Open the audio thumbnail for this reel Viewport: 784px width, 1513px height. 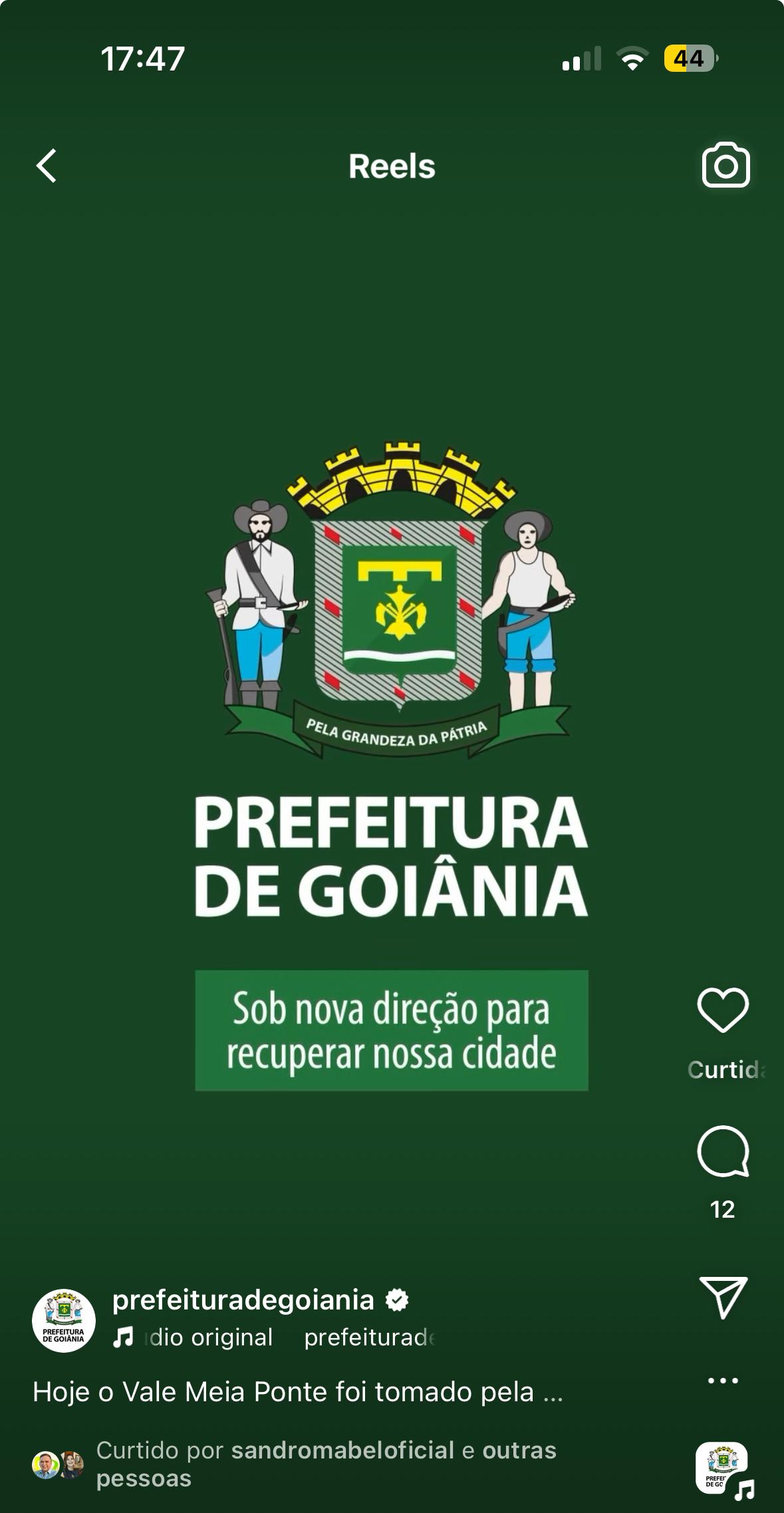tap(723, 1467)
